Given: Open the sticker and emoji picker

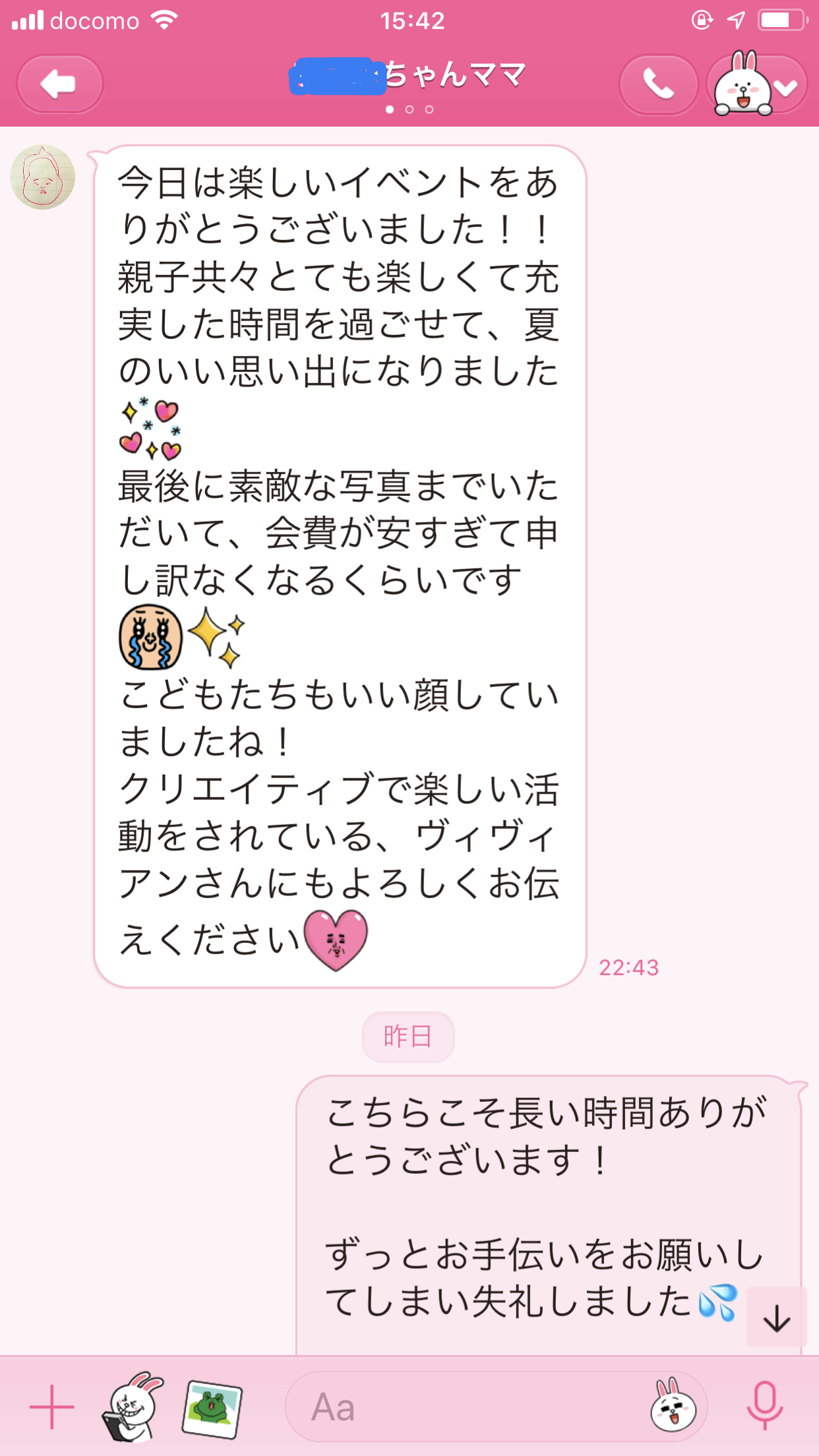Looking at the screenshot, I should pos(673,1407).
